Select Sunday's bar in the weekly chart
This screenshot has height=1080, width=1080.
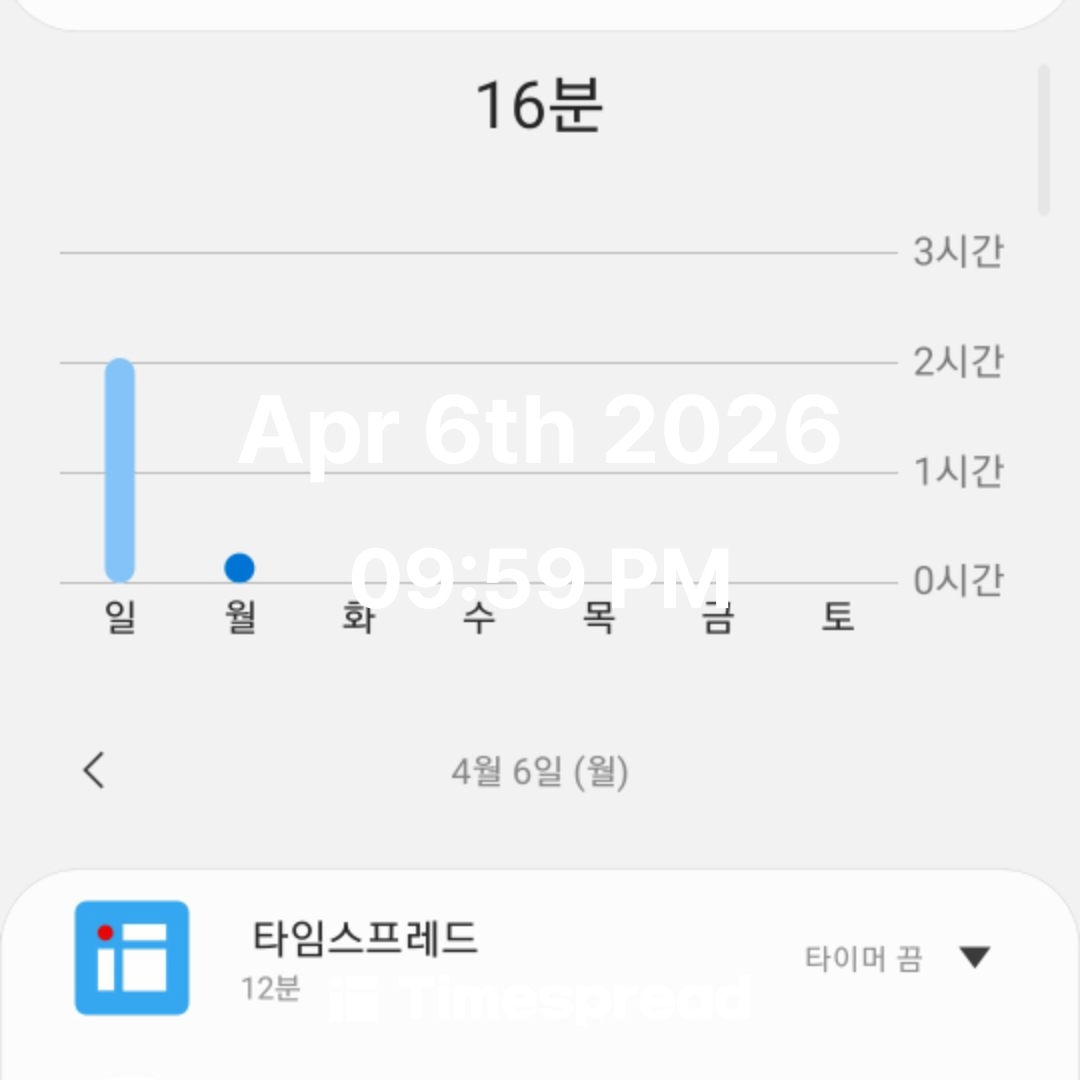click(x=119, y=470)
